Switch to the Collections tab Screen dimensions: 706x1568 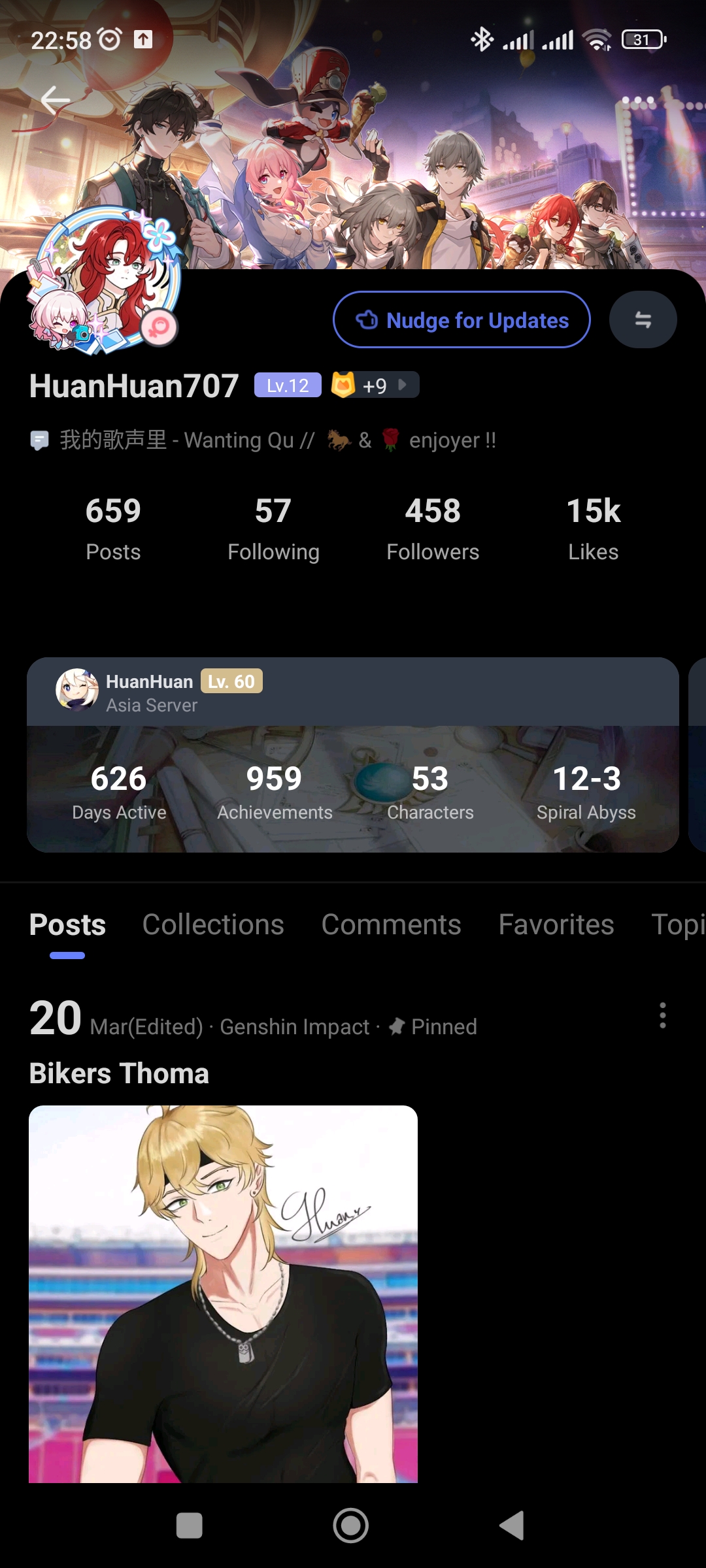tap(213, 925)
